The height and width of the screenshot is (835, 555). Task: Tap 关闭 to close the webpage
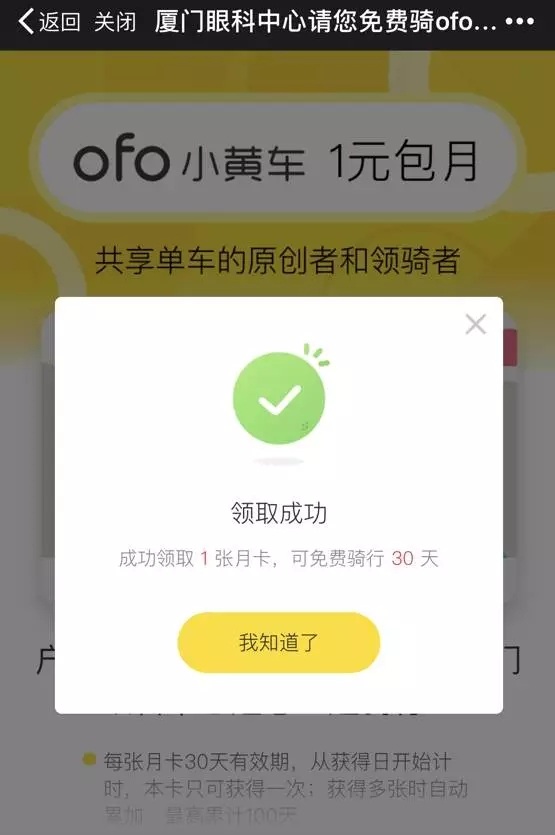pos(115,22)
